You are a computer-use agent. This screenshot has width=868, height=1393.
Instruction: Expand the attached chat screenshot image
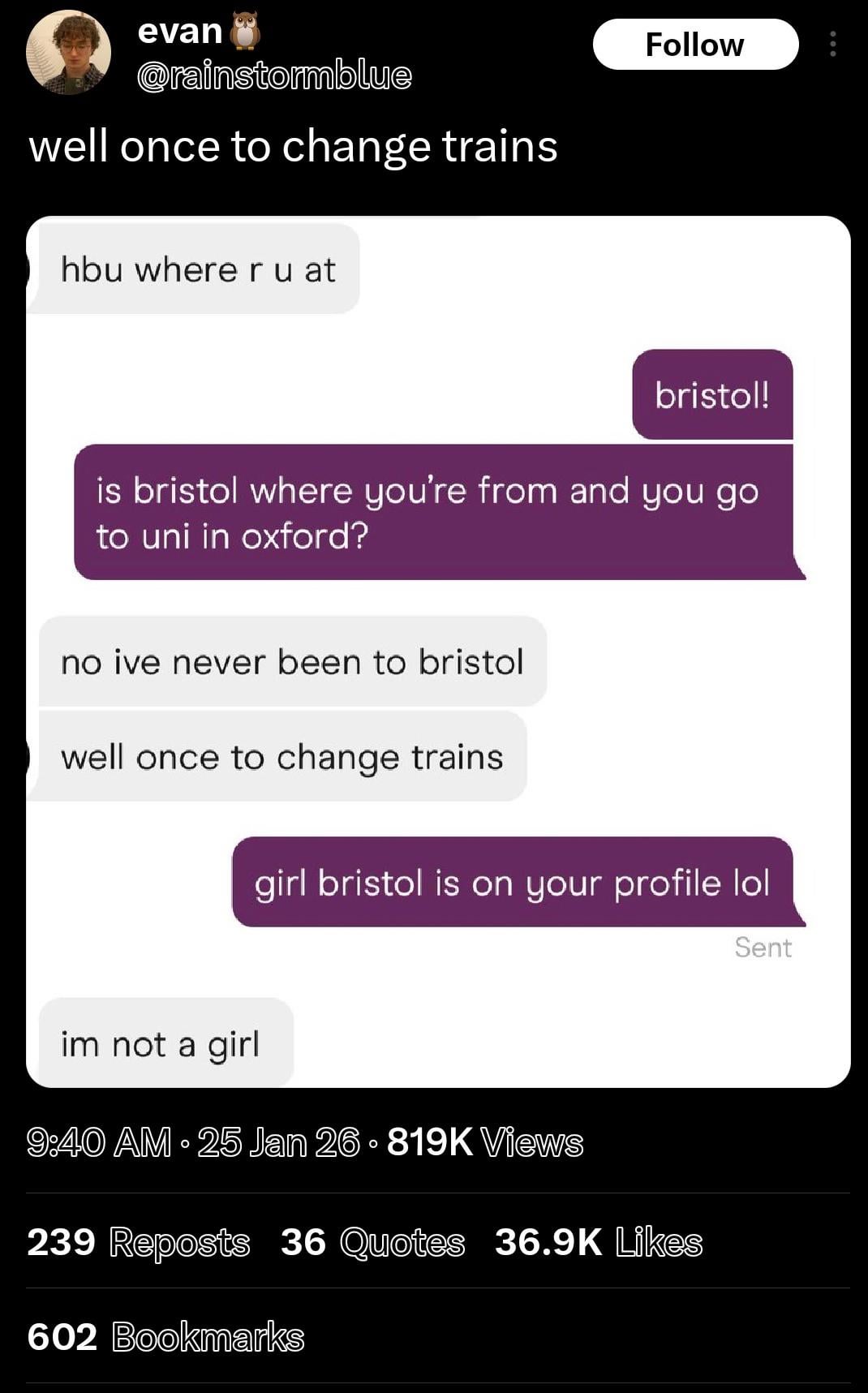coord(438,651)
